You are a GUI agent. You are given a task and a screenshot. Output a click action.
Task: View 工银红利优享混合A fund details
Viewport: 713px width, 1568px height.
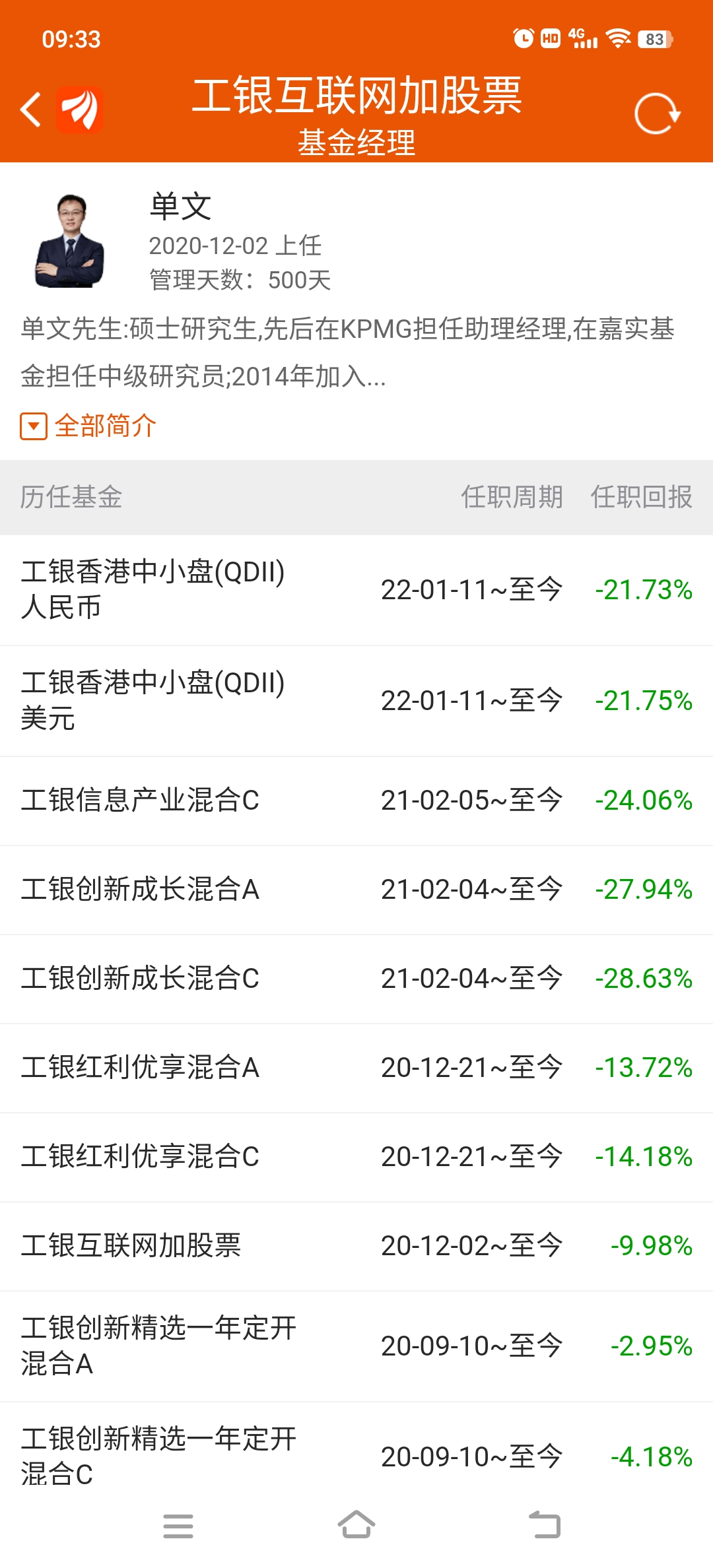pyautogui.click(x=356, y=1068)
